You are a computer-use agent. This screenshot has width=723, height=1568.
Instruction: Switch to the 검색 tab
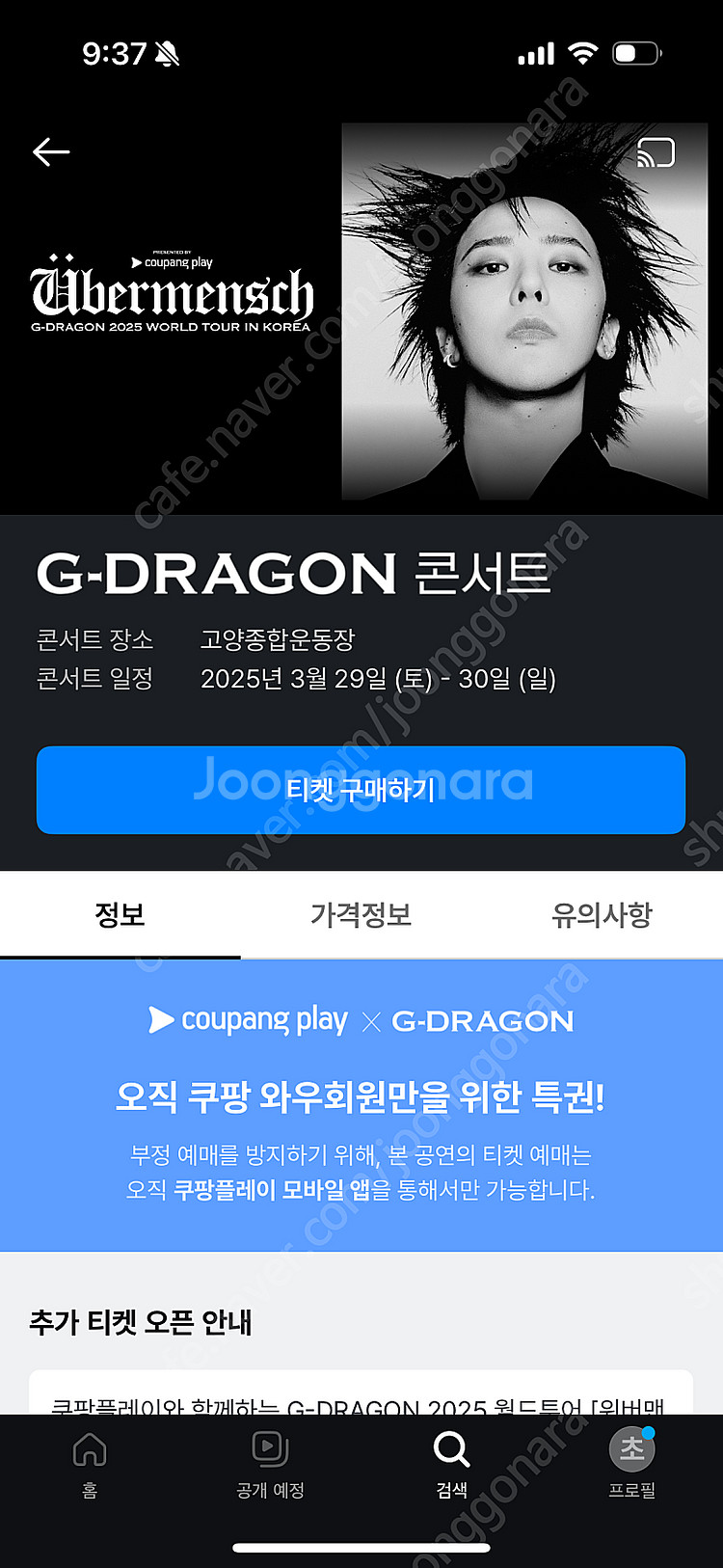tap(451, 1463)
